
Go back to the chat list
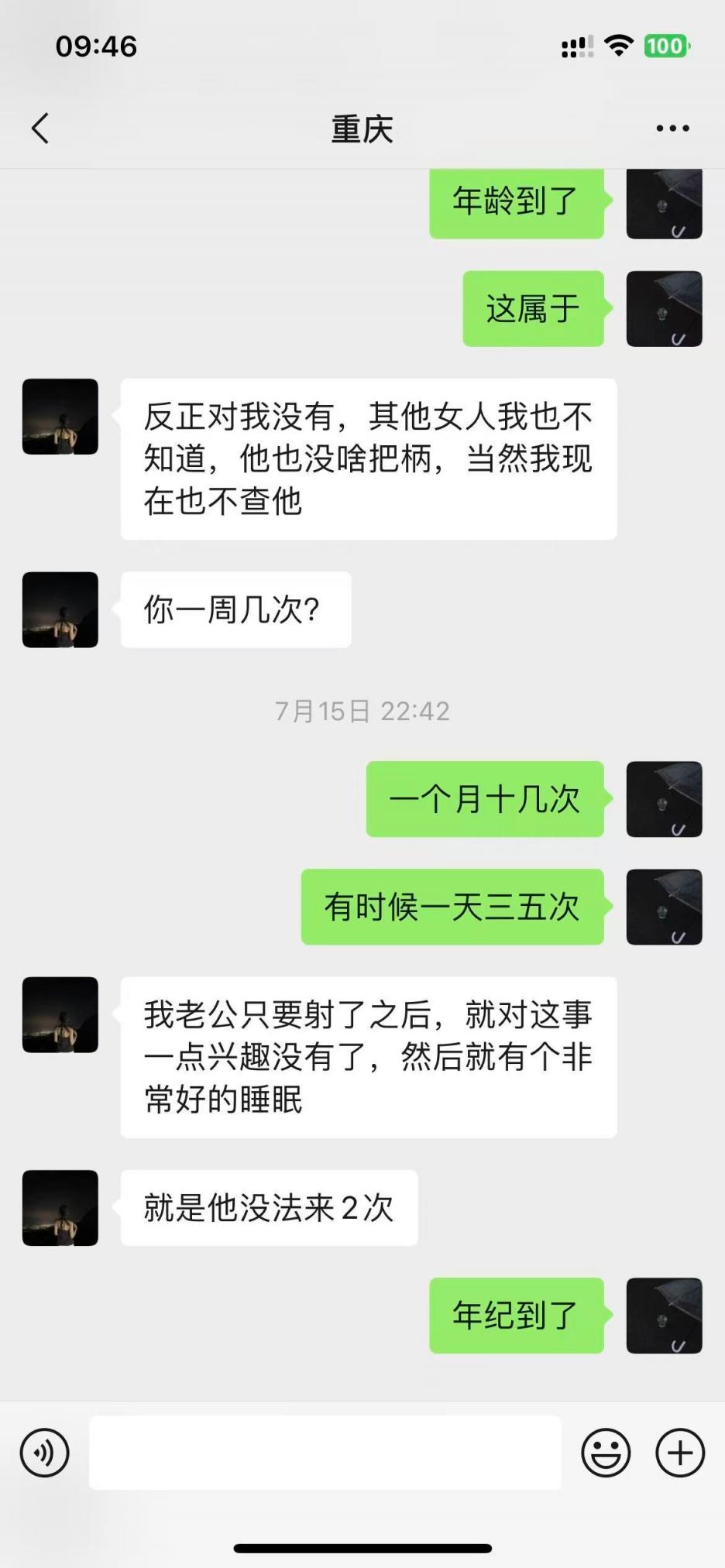pyautogui.click(x=40, y=129)
